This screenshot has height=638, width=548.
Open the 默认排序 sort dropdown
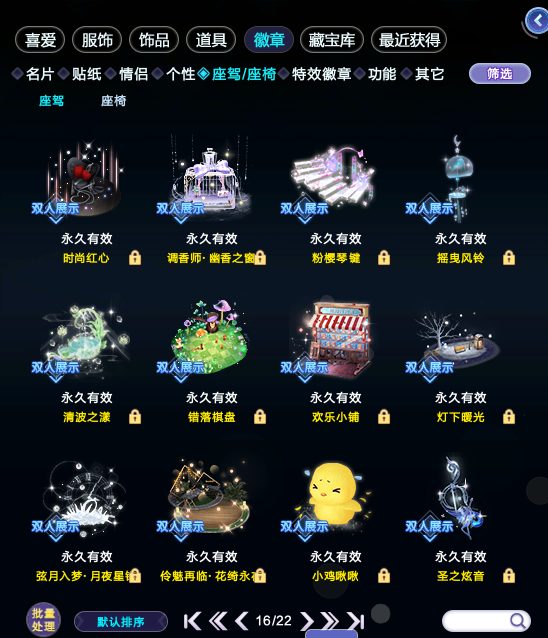(121, 622)
